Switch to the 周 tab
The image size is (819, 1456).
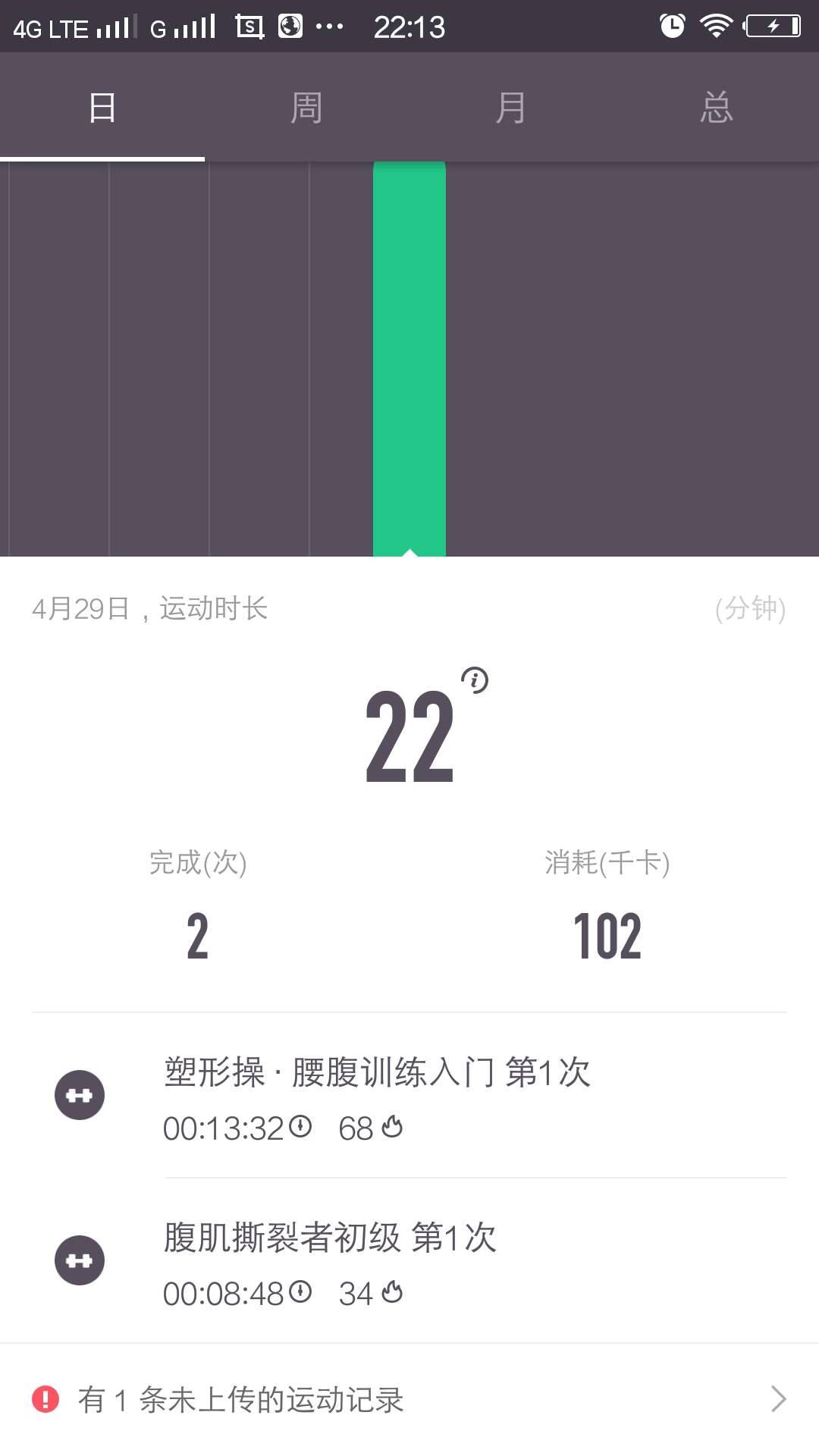307,106
